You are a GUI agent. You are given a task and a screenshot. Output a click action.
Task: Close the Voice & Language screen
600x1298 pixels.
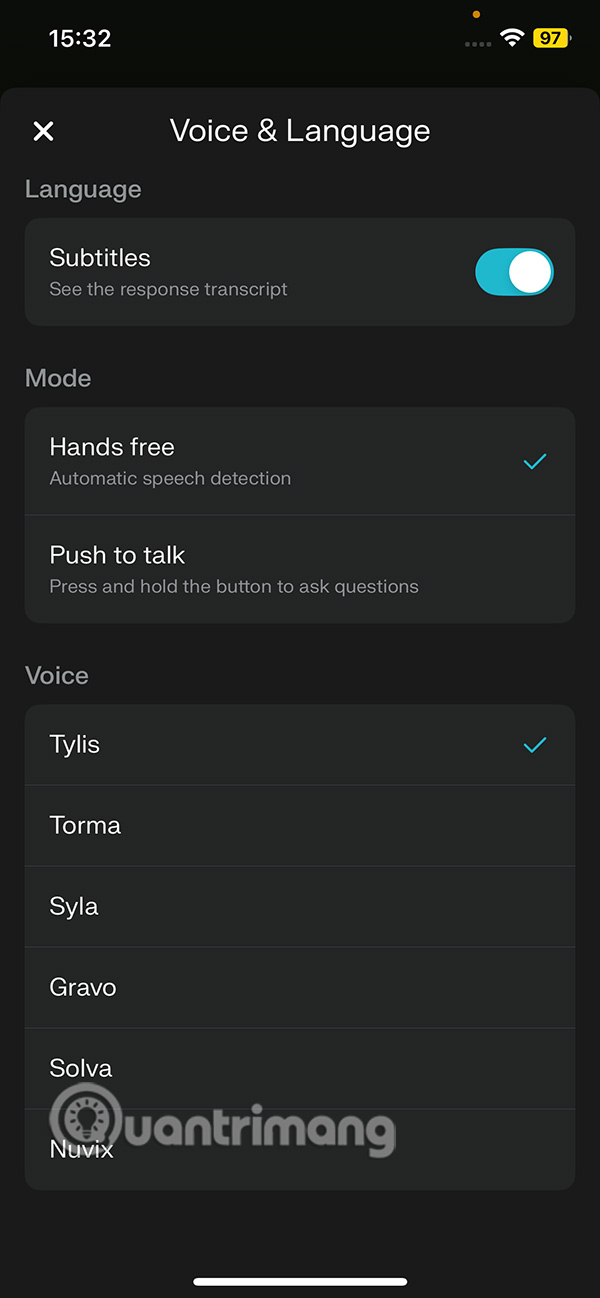43,131
